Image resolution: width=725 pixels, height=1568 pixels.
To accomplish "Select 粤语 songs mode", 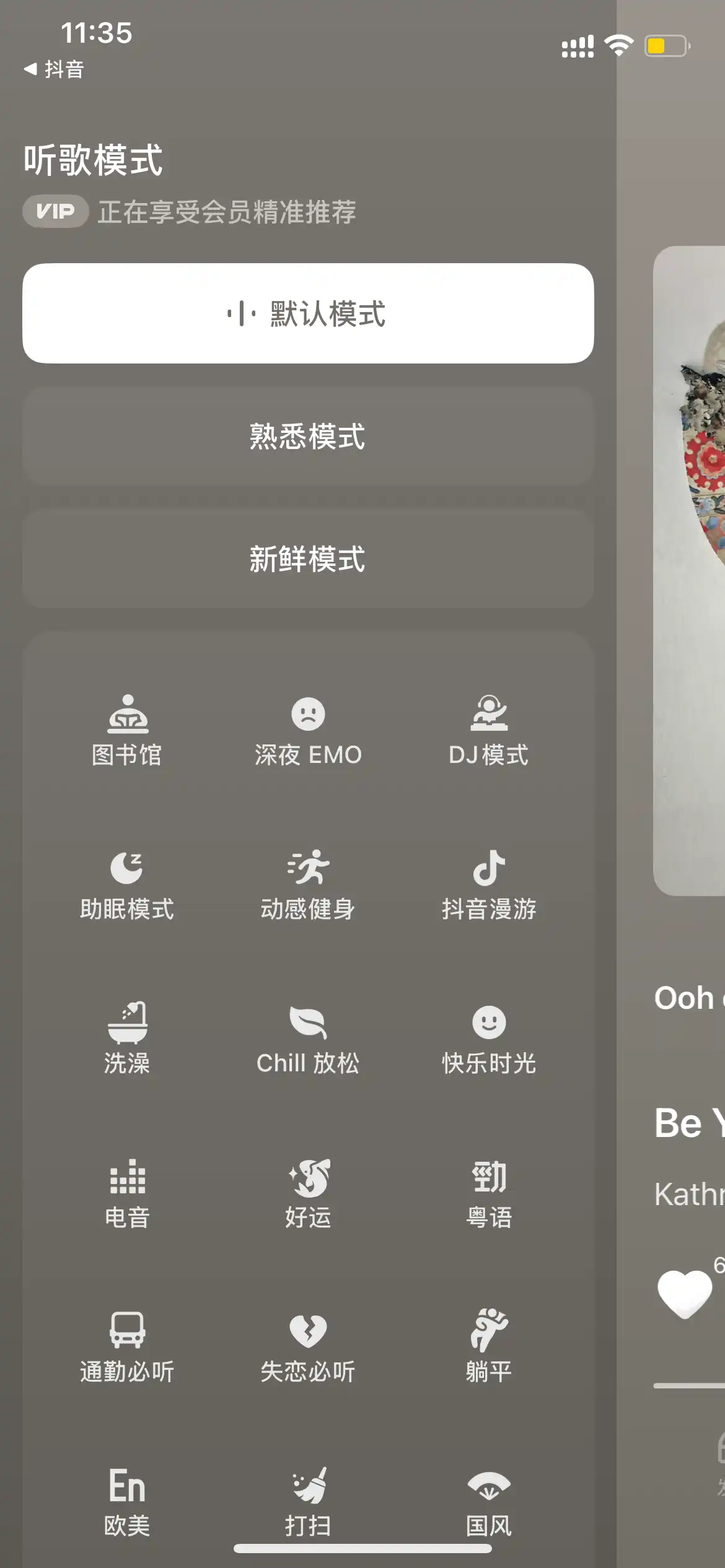I will pos(489,1194).
